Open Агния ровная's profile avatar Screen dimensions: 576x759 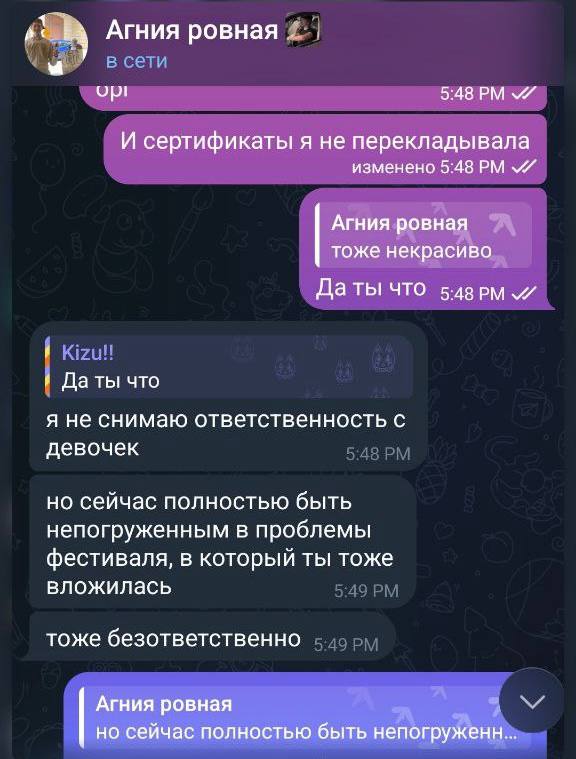56,44
